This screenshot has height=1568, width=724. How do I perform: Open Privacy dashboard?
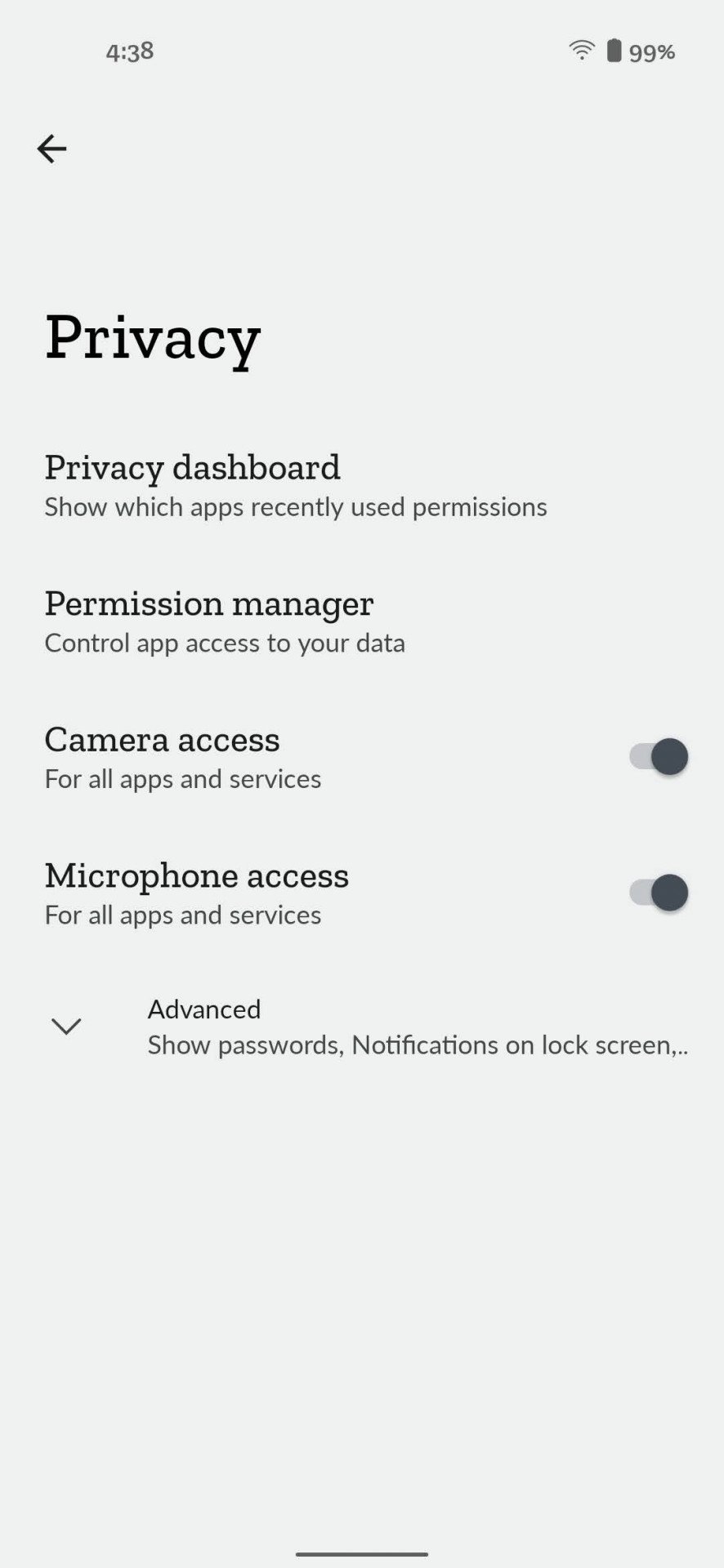pos(362,485)
